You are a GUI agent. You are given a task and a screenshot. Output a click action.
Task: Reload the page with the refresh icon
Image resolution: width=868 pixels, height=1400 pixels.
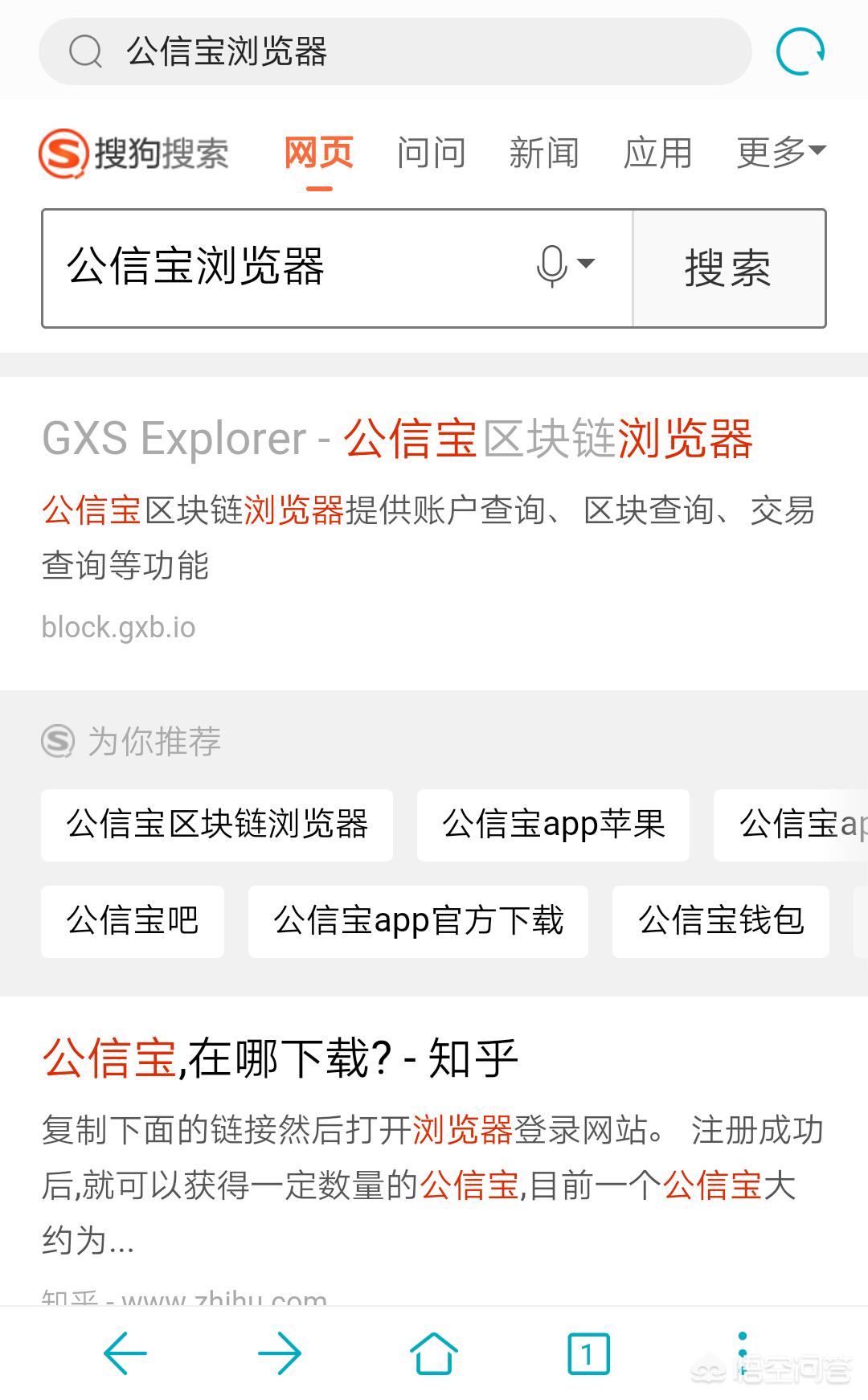click(x=800, y=51)
